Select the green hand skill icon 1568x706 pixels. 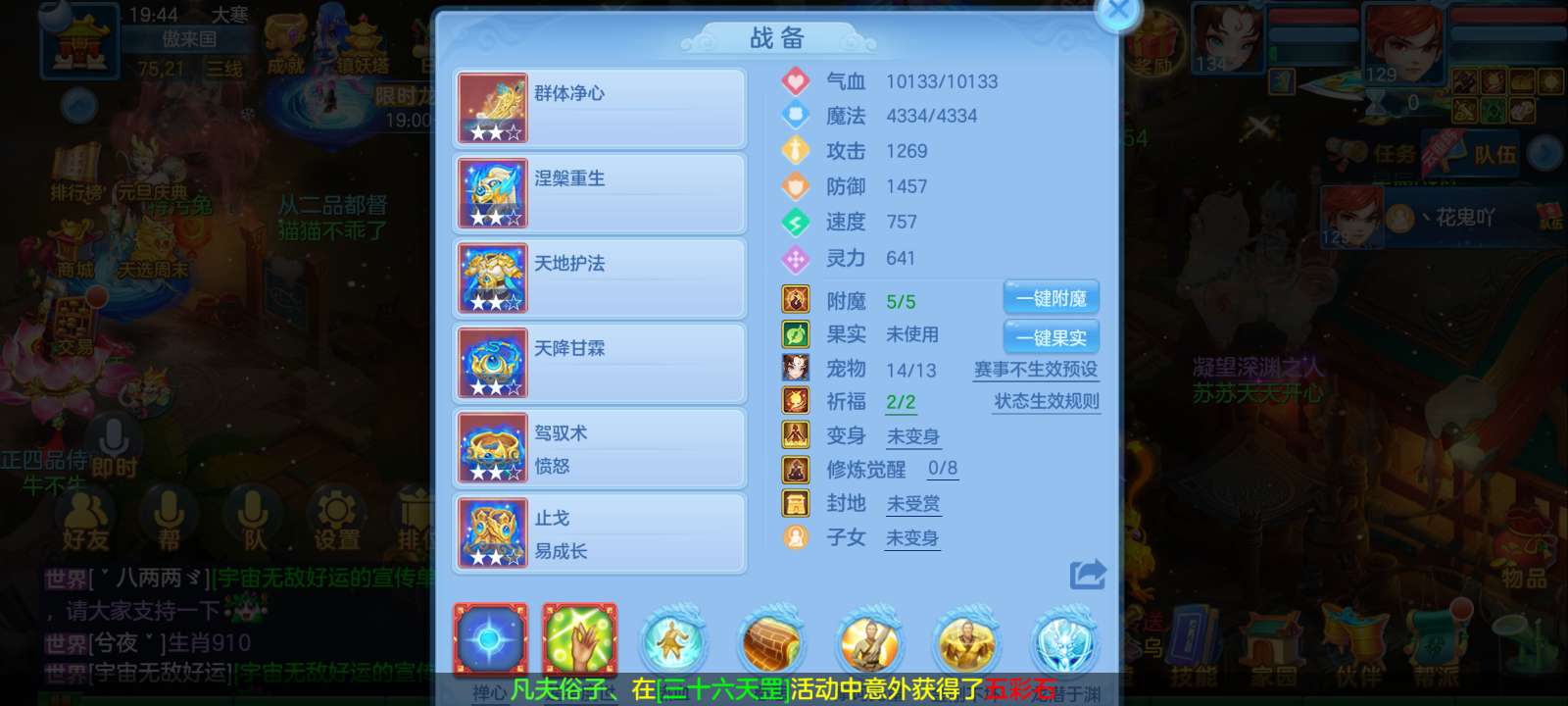579,640
